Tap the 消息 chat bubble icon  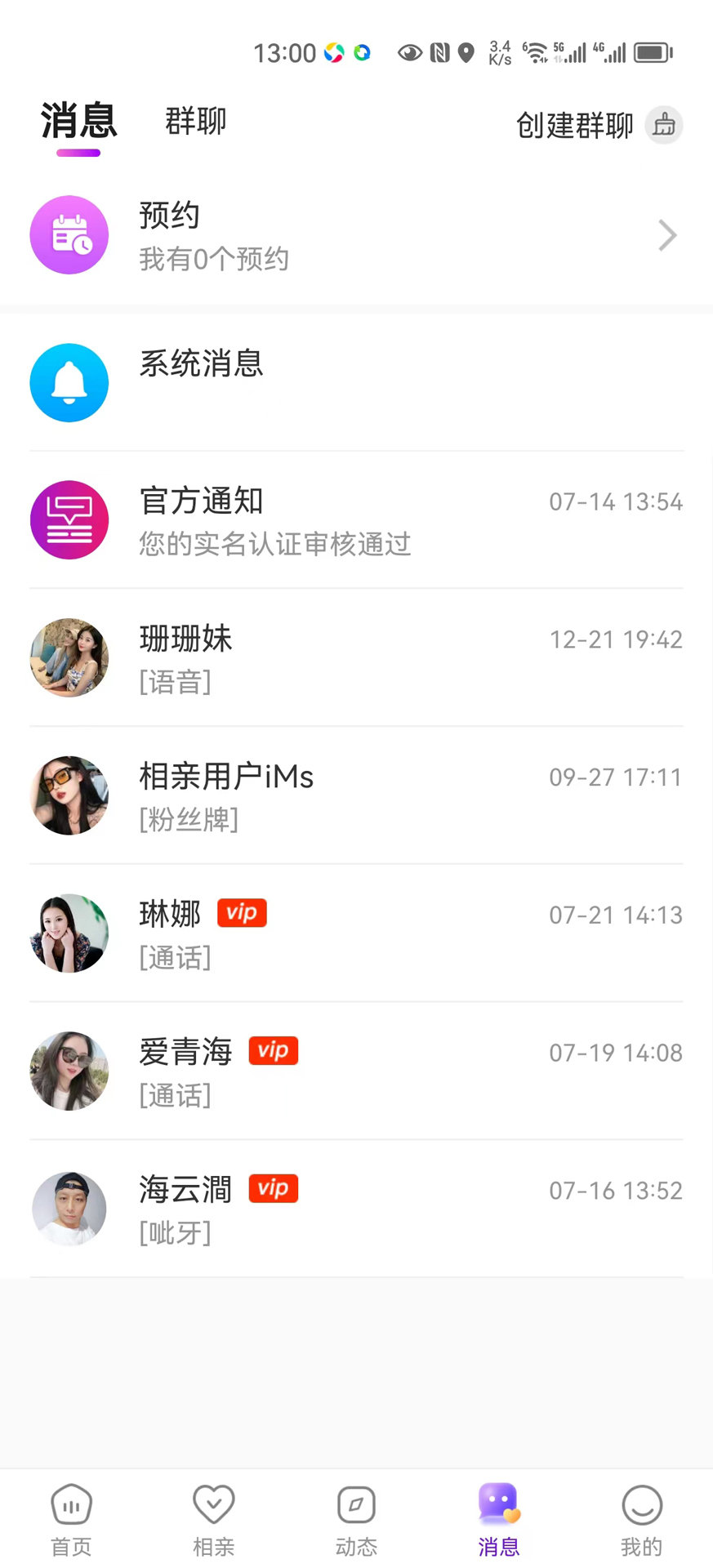point(498,1503)
